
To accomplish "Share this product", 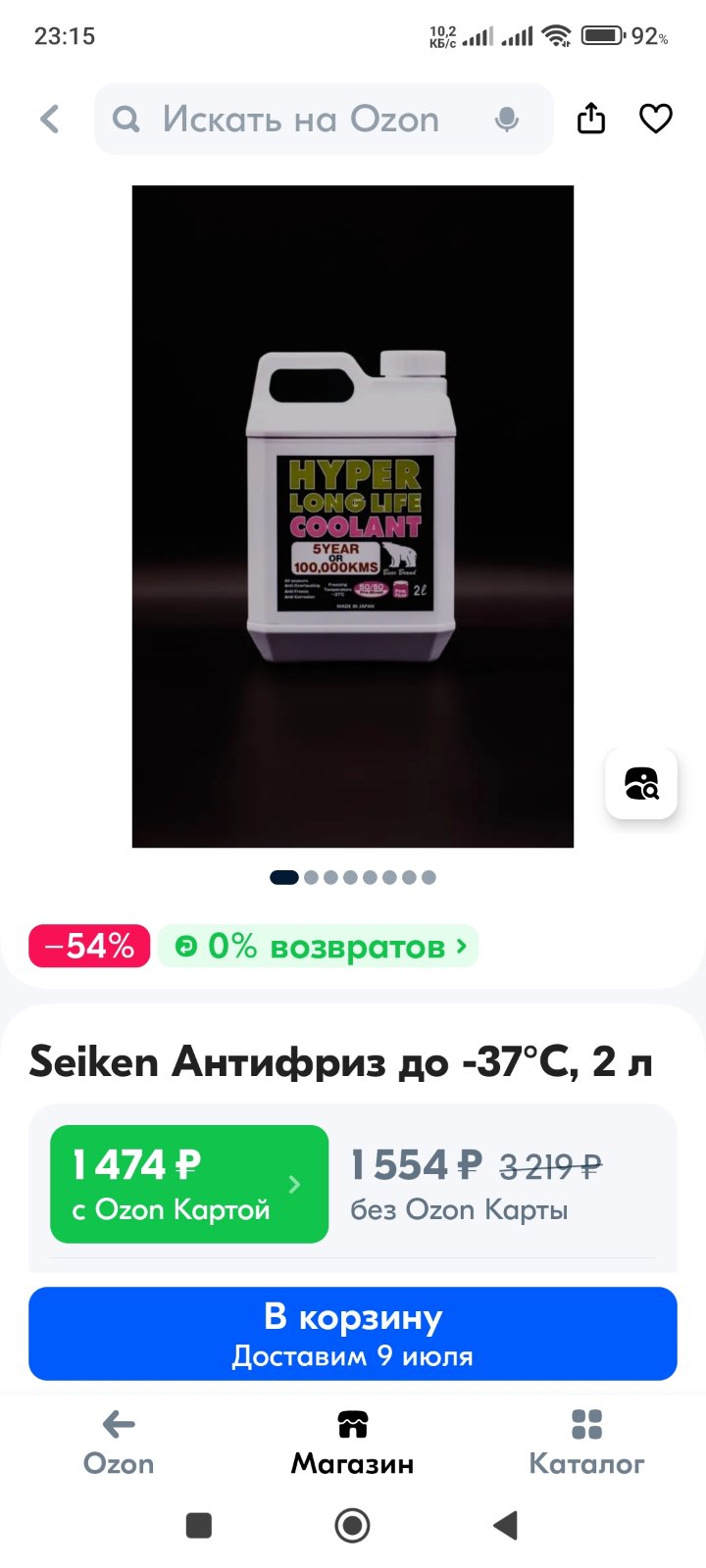I will tap(591, 119).
